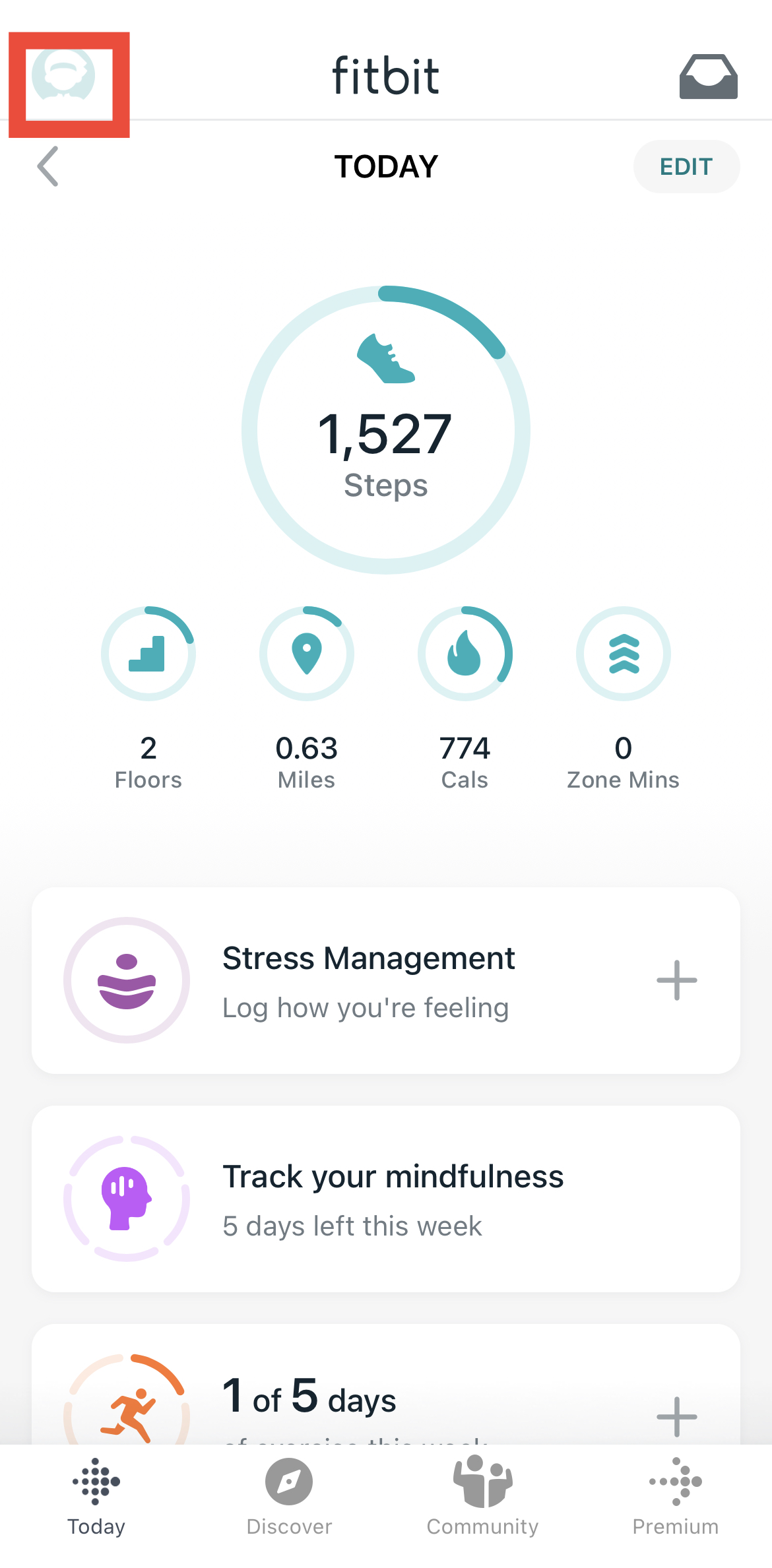The width and height of the screenshot is (772, 1568).
Task: Switch to the Premium tab
Action: pos(676,1498)
